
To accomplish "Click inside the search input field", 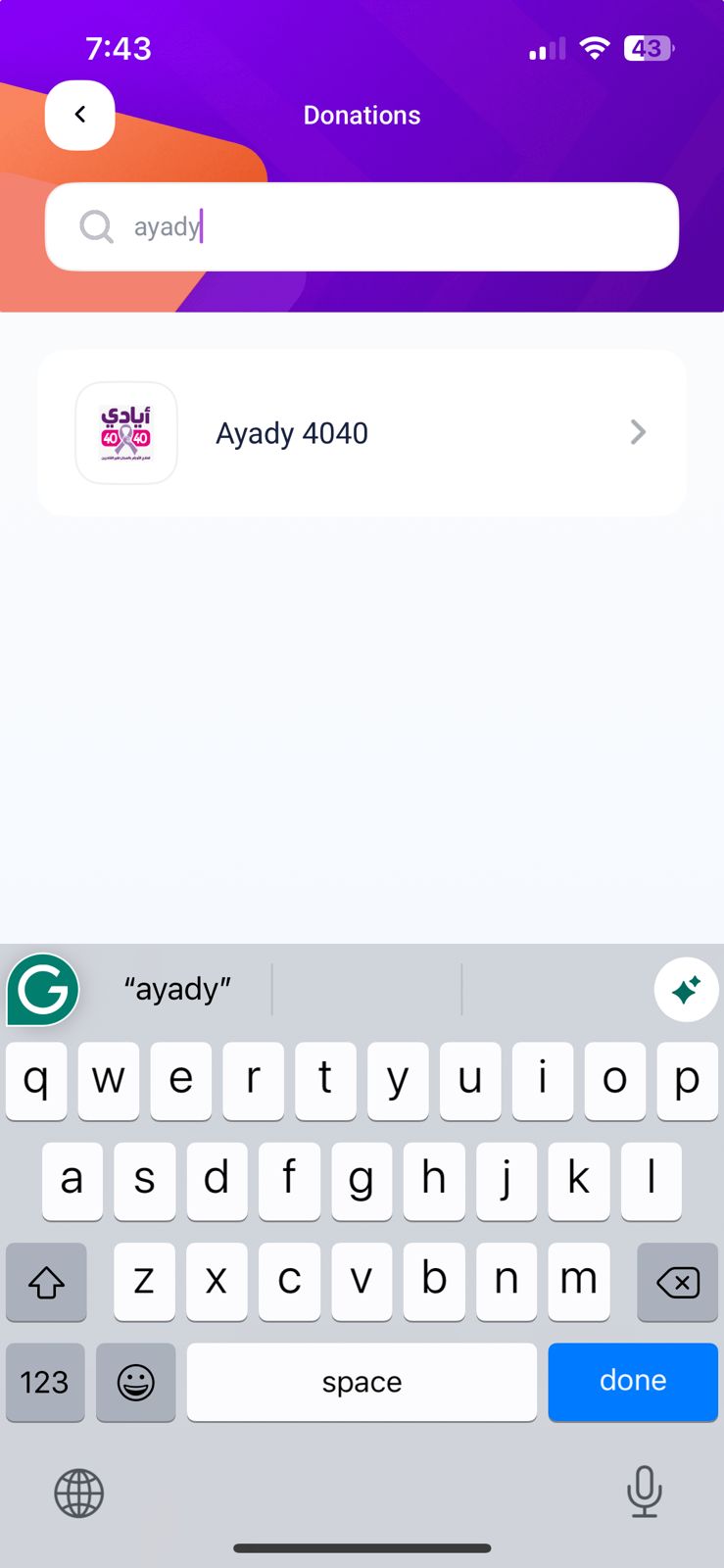I will [x=362, y=226].
